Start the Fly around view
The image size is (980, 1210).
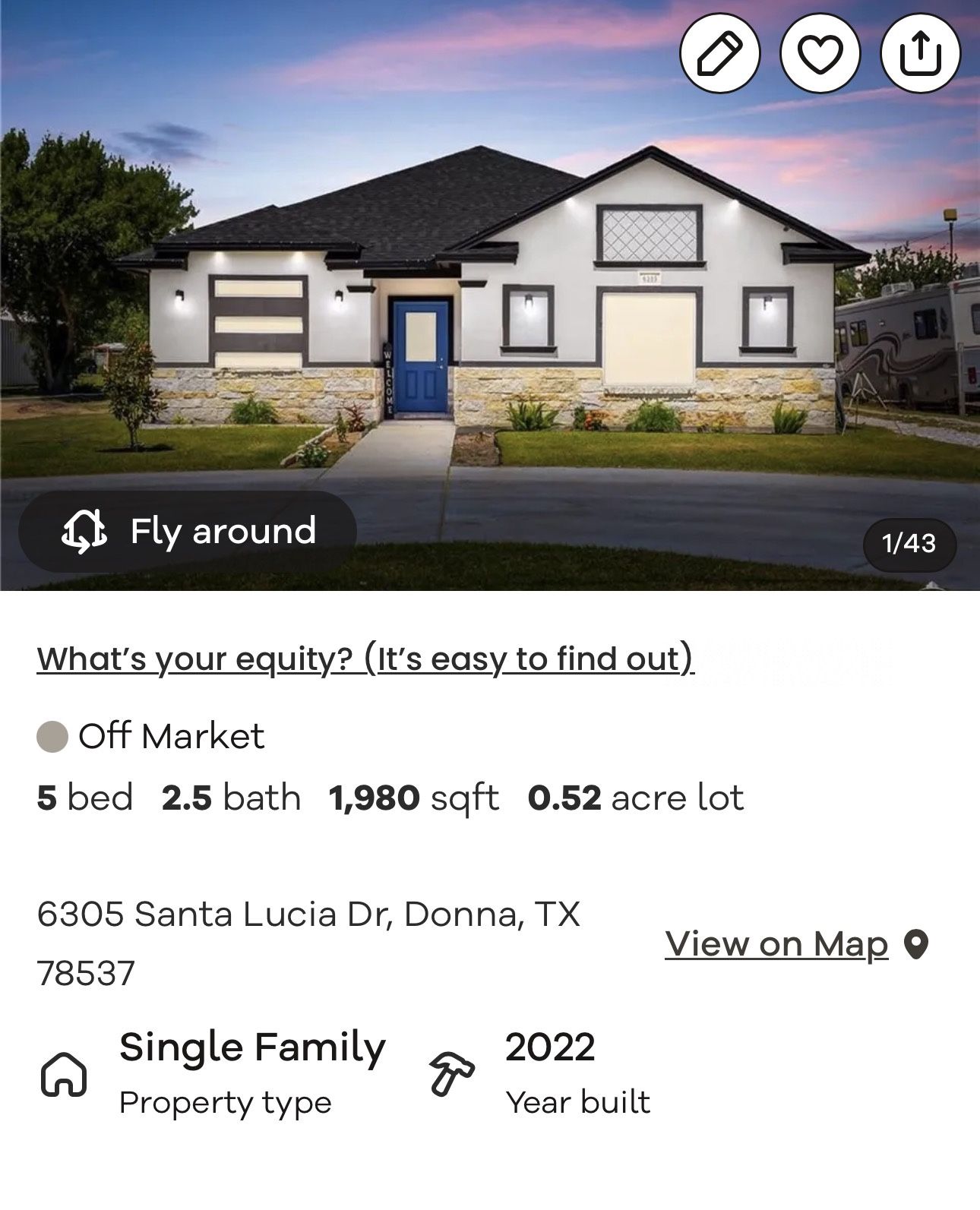188,531
